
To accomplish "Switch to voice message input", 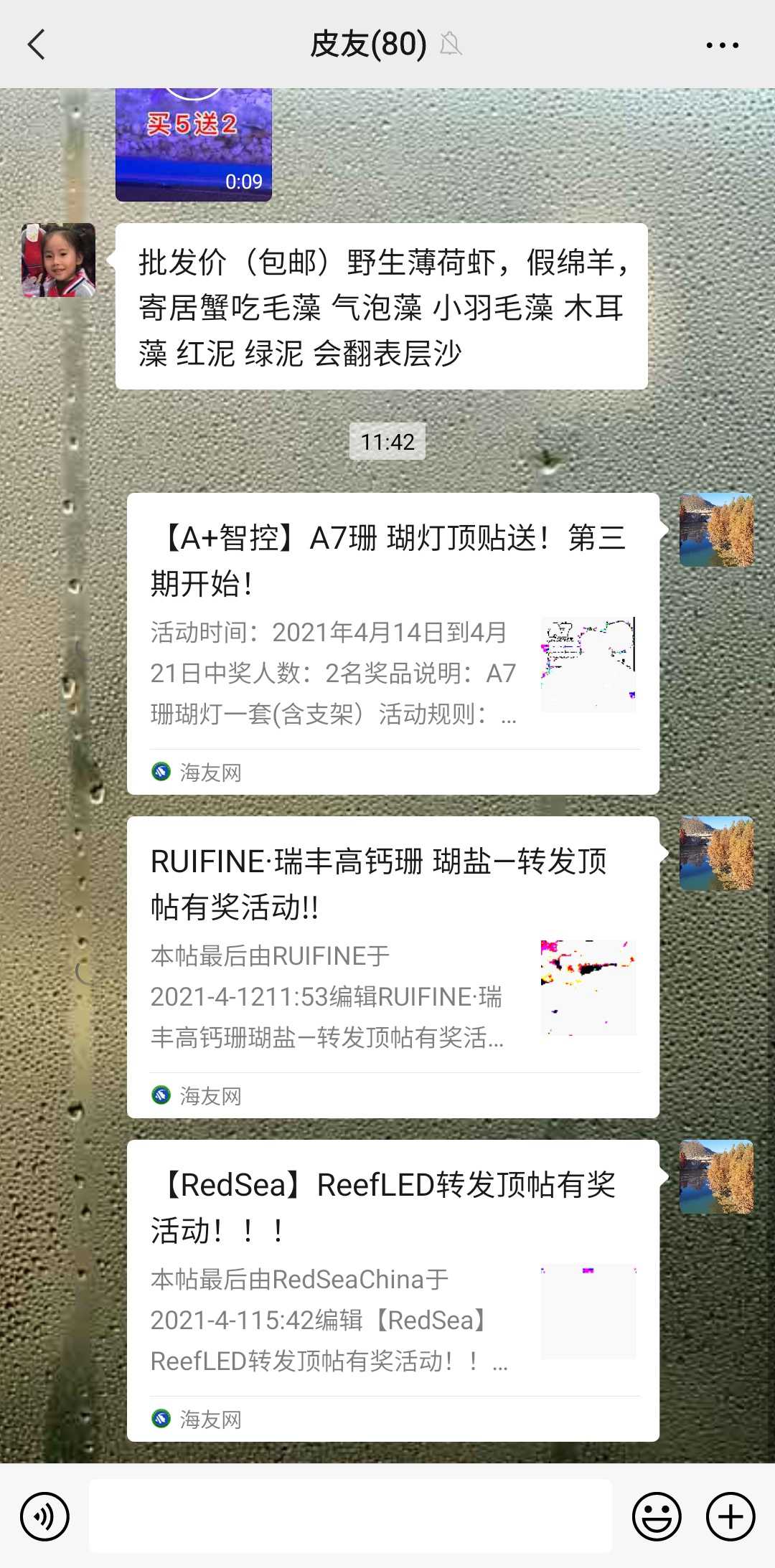I will (x=44, y=1516).
